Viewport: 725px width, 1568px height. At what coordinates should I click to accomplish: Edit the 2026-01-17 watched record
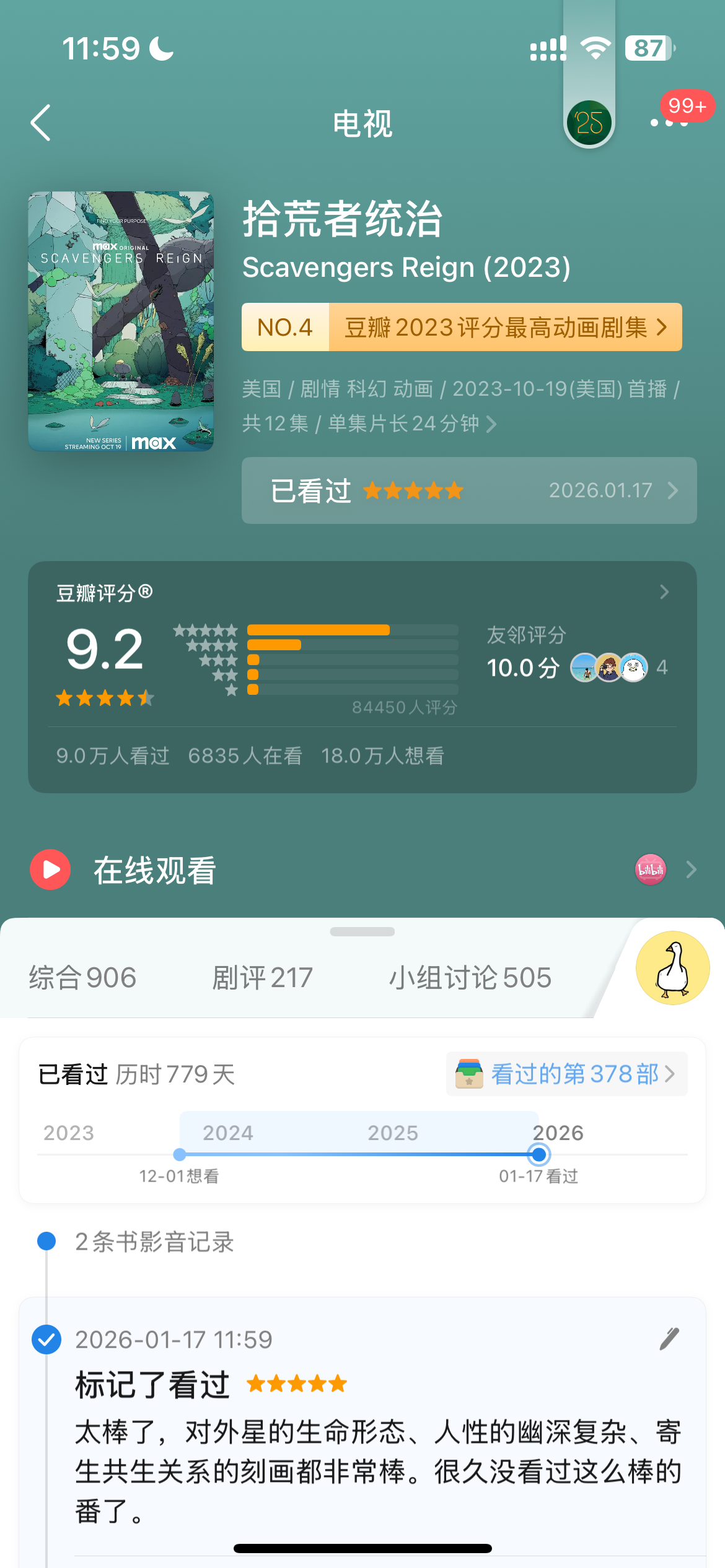click(x=669, y=1339)
